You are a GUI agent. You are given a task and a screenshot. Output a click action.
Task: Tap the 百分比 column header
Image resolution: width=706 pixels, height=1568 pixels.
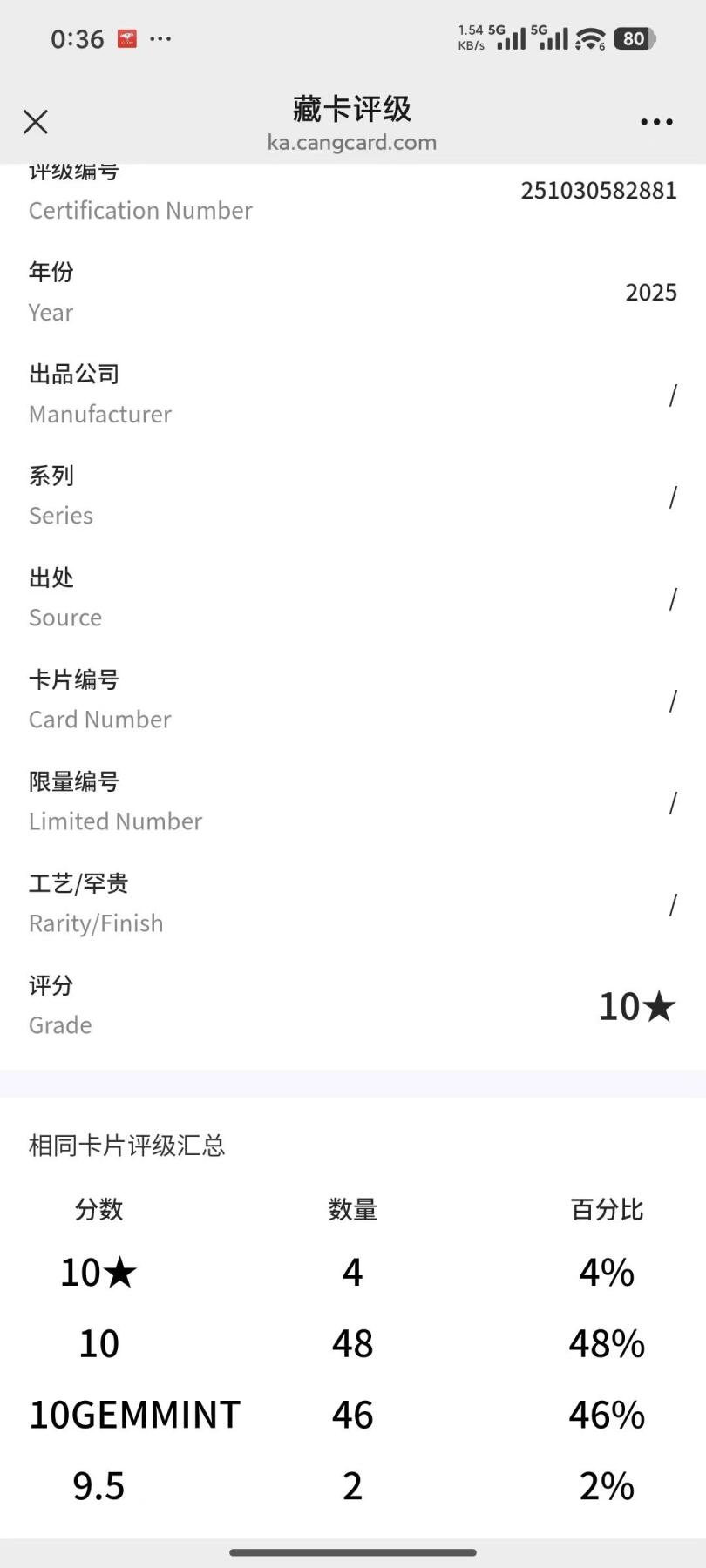click(607, 1209)
